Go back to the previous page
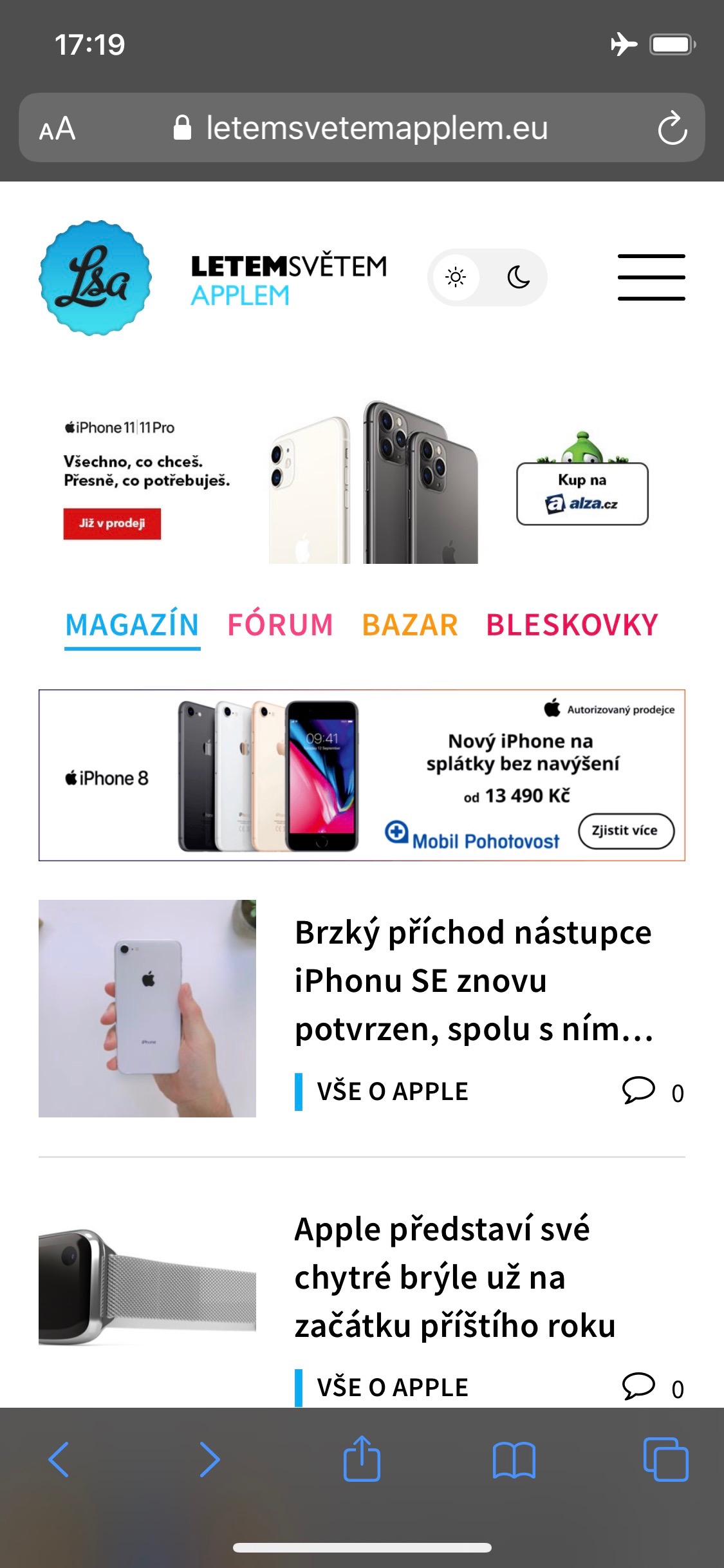The height and width of the screenshot is (1568, 724). tap(59, 1459)
